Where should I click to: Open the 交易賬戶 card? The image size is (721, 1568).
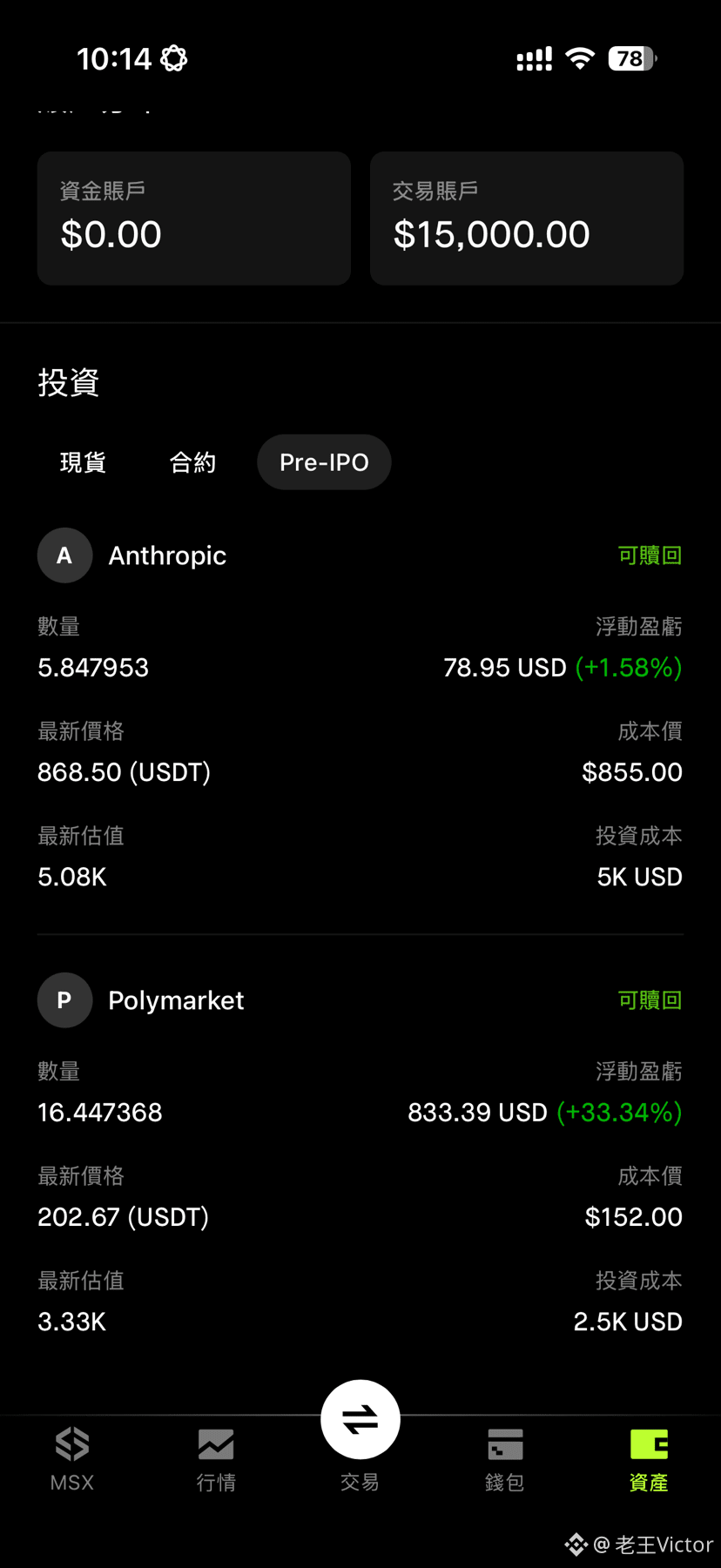click(x=527, y=219)
